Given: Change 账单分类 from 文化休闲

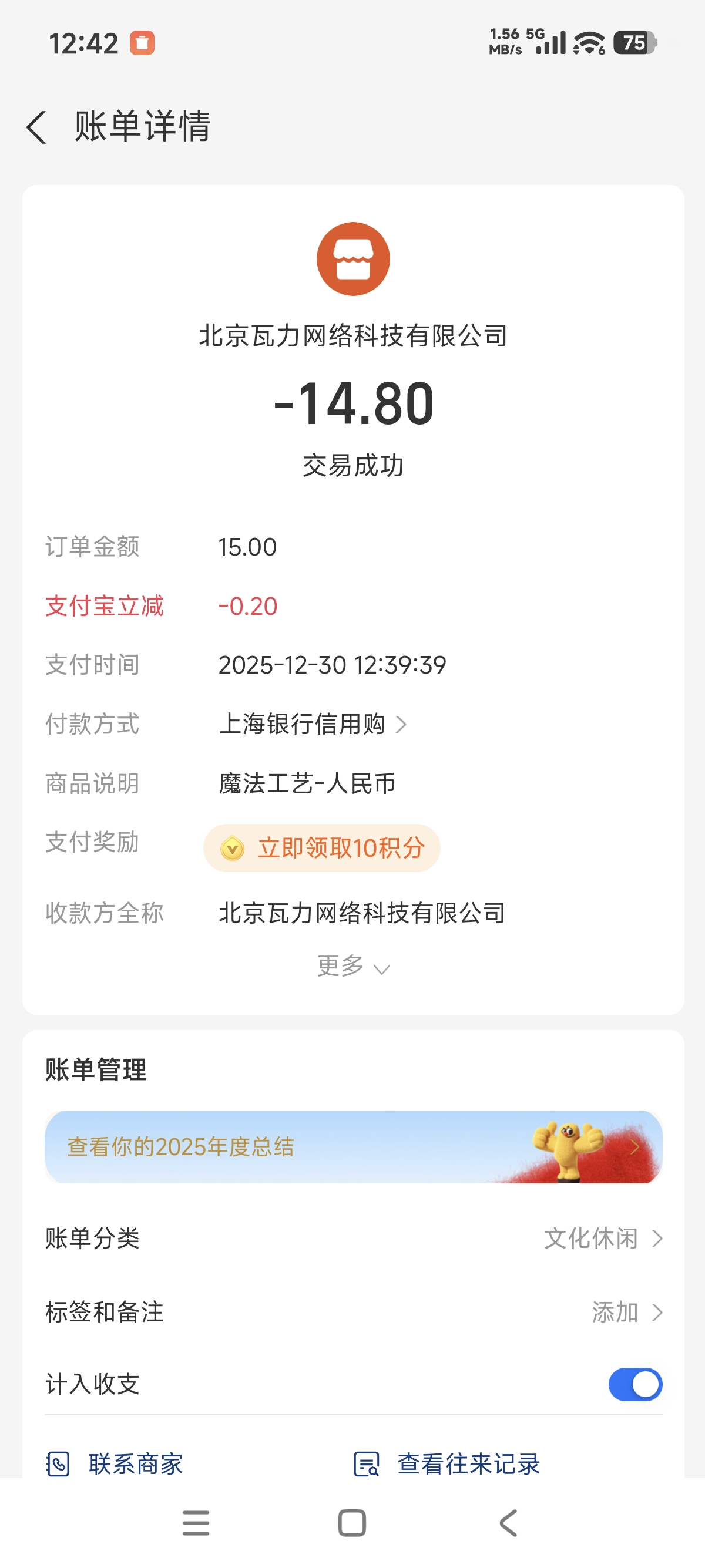Looking at the screenshot, I should (x=602, y=1239).
